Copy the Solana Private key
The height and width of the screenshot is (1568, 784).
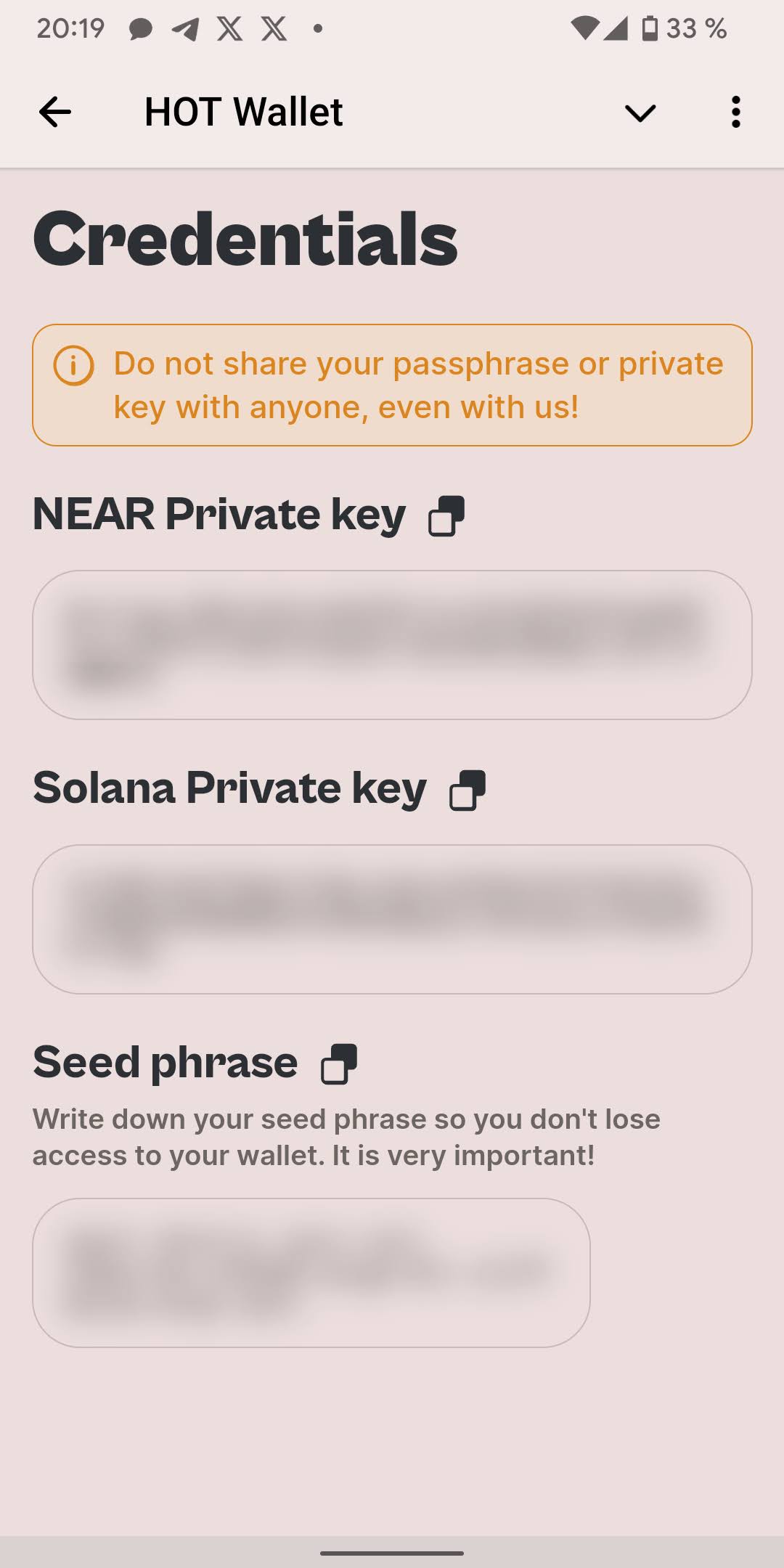click(467, 790)
